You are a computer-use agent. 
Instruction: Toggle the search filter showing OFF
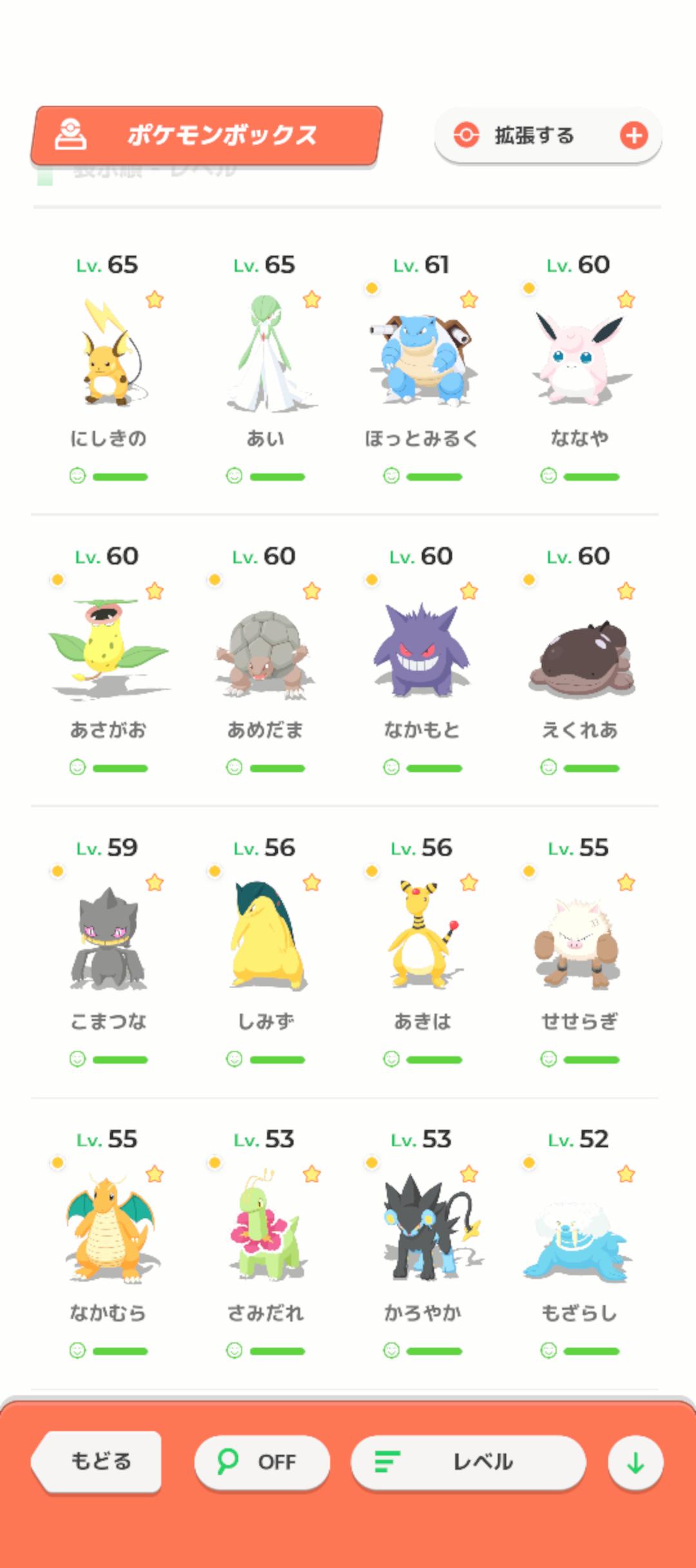[262, 1462]
